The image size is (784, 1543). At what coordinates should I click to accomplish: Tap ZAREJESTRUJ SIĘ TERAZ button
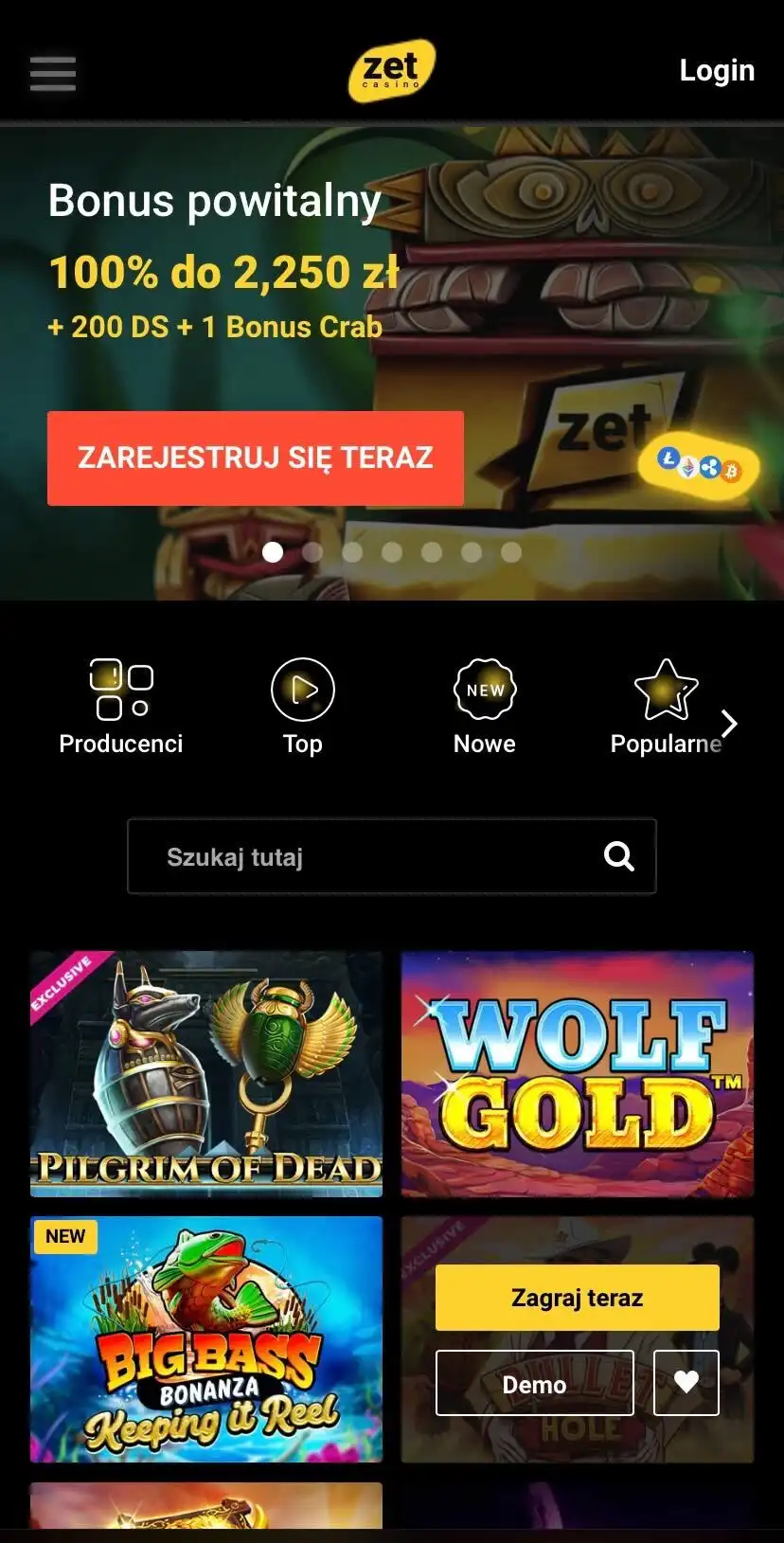(x=256, y=458)
